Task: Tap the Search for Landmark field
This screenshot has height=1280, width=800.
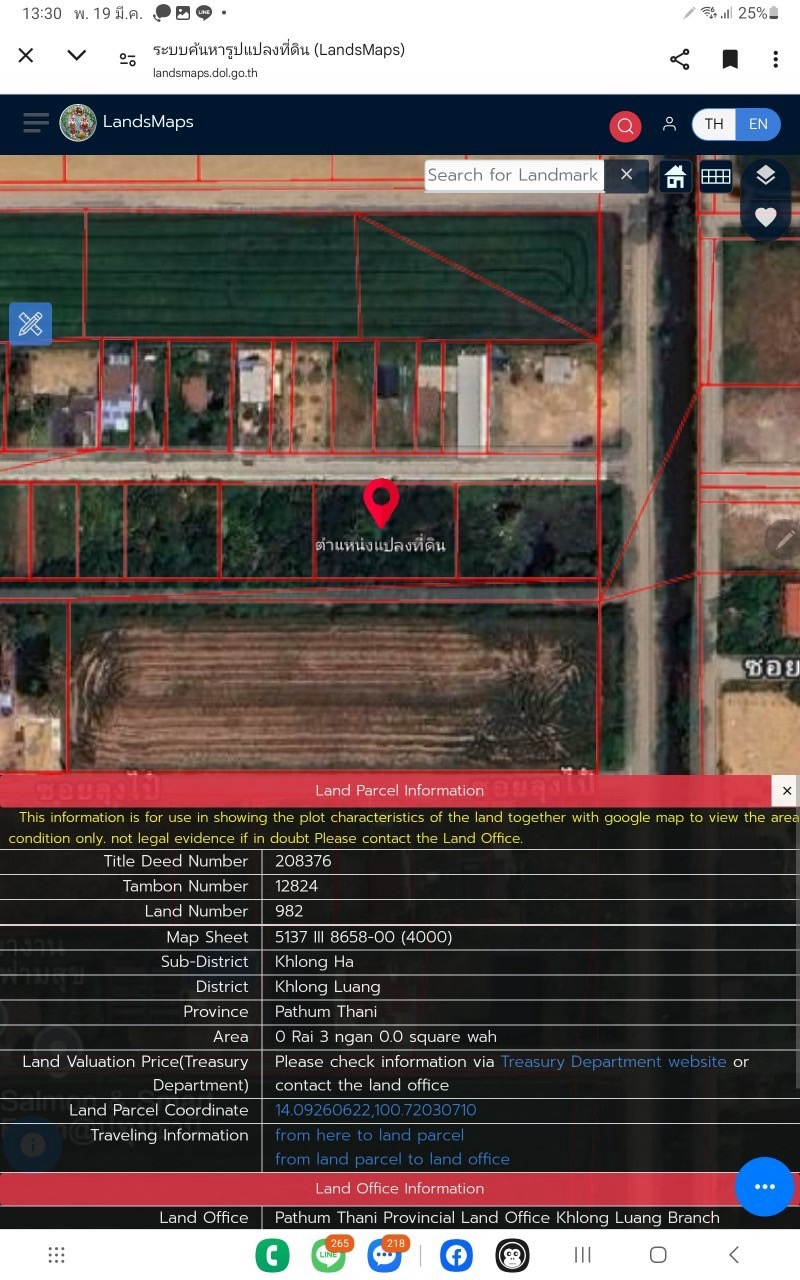Action: 514,175
